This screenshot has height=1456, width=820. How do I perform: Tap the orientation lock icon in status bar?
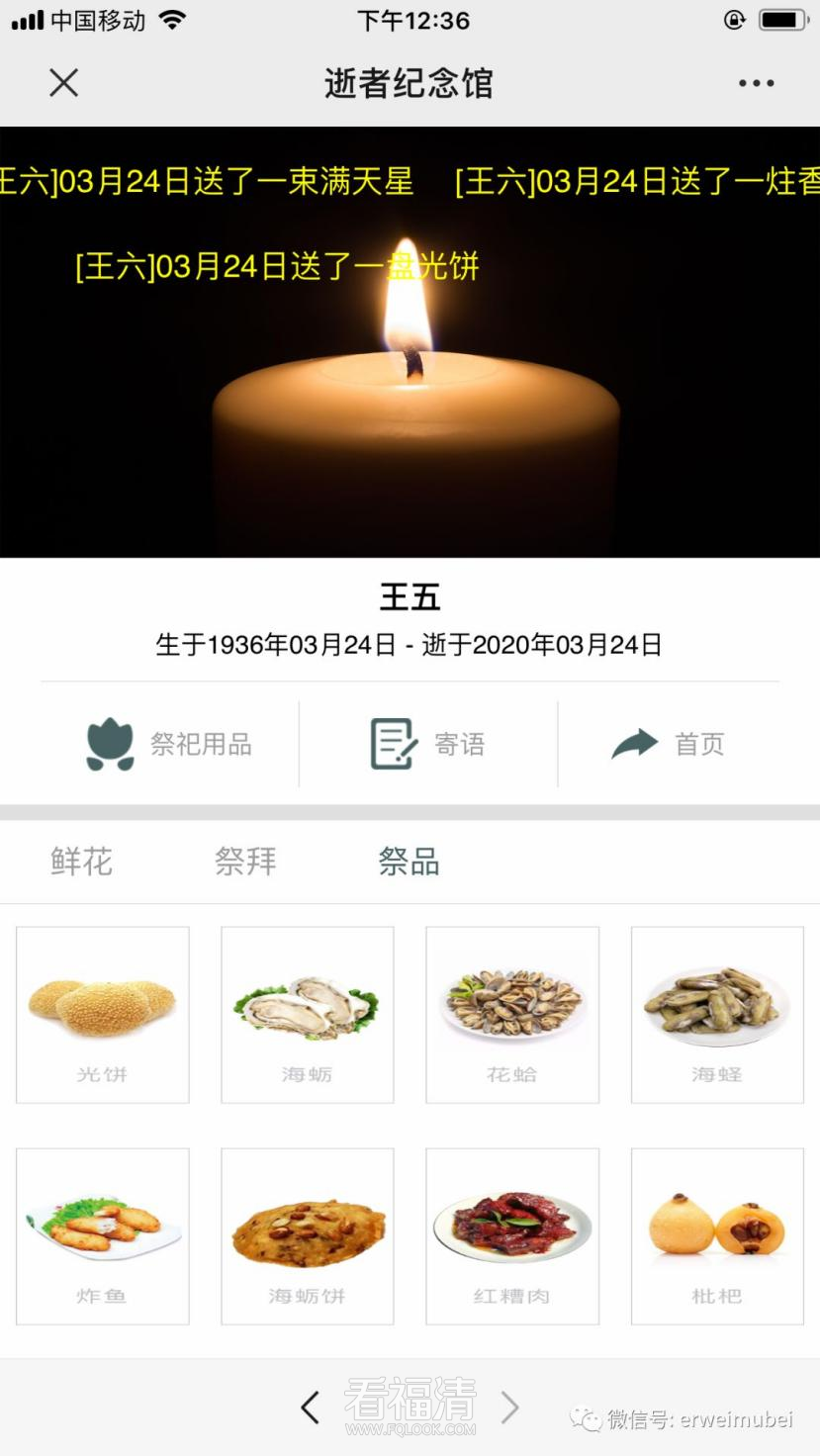[x=733, y=21]
